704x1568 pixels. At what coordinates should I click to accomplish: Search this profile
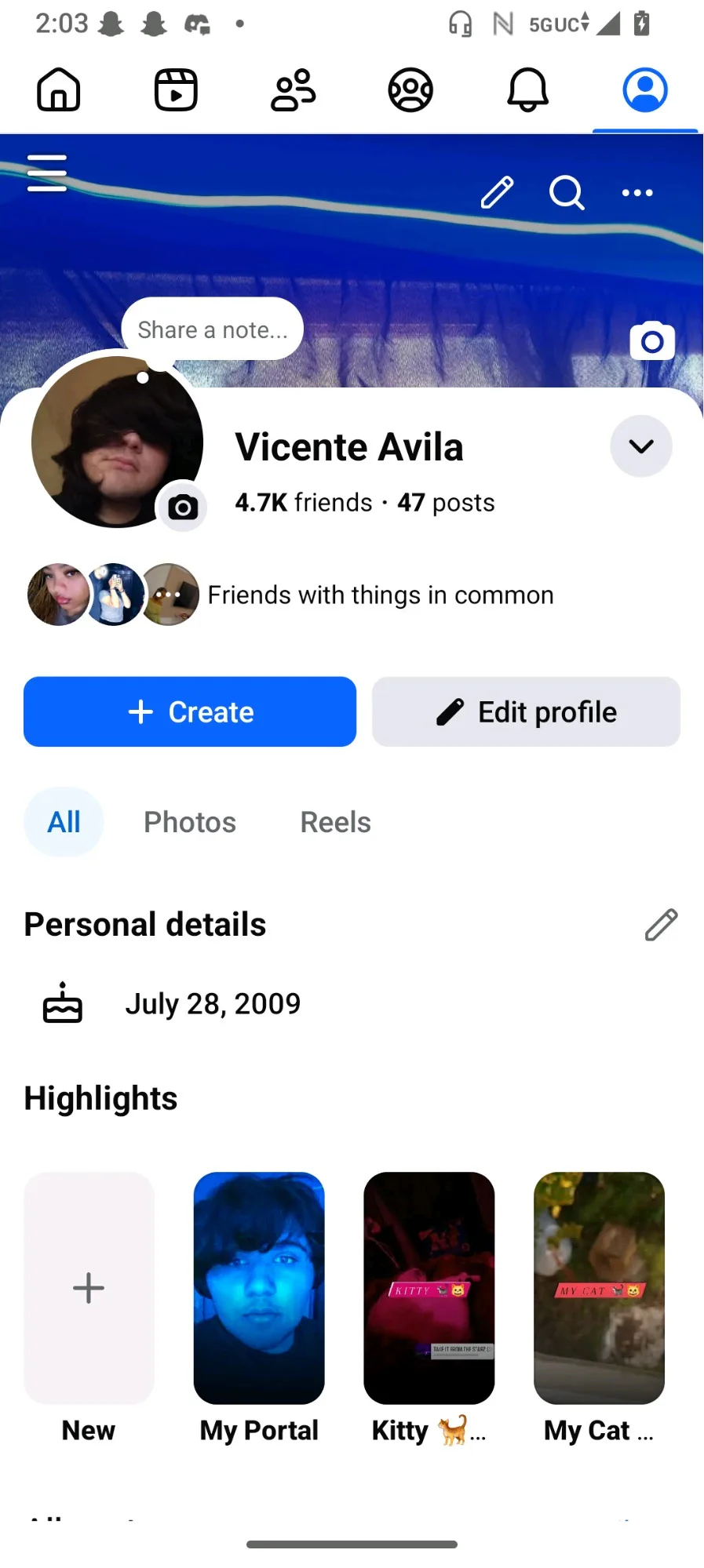567,192
